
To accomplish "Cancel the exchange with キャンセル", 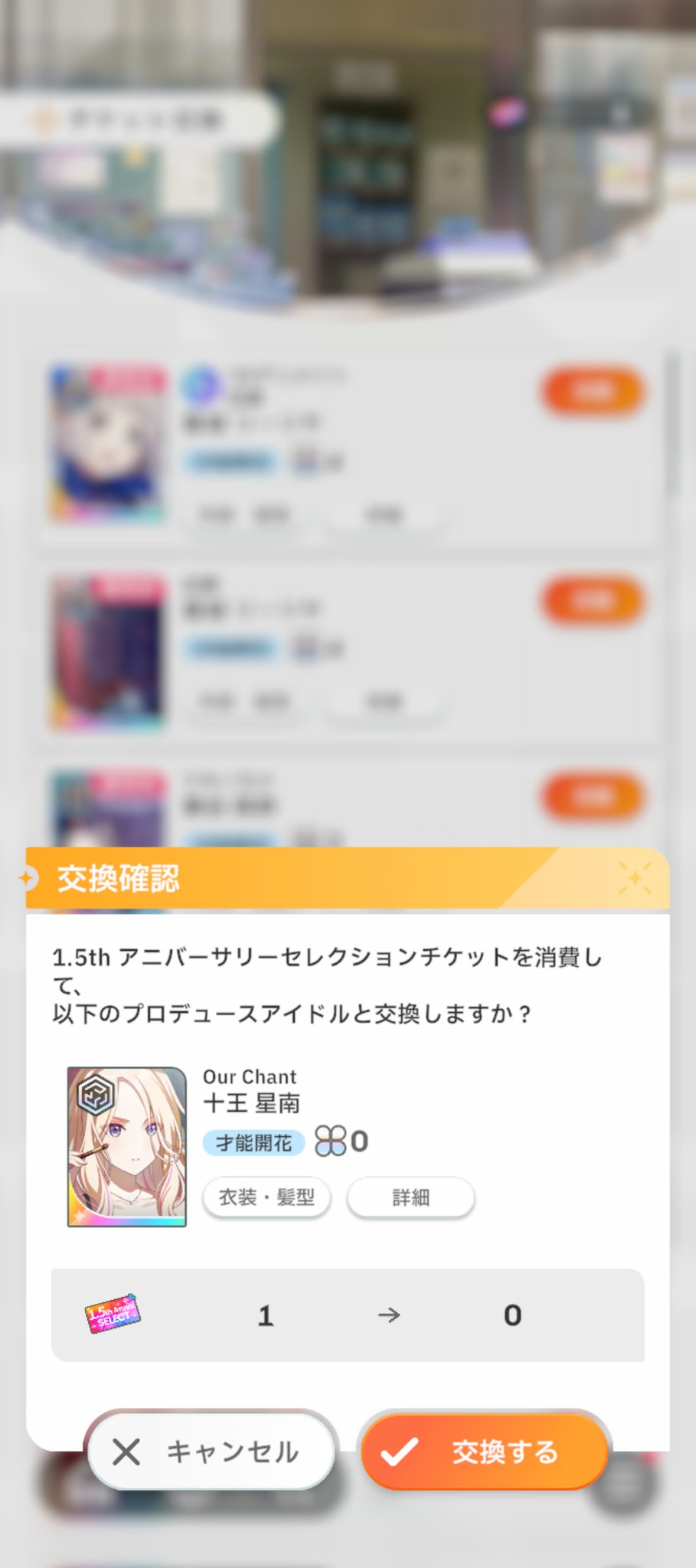I will point(211,1451).
